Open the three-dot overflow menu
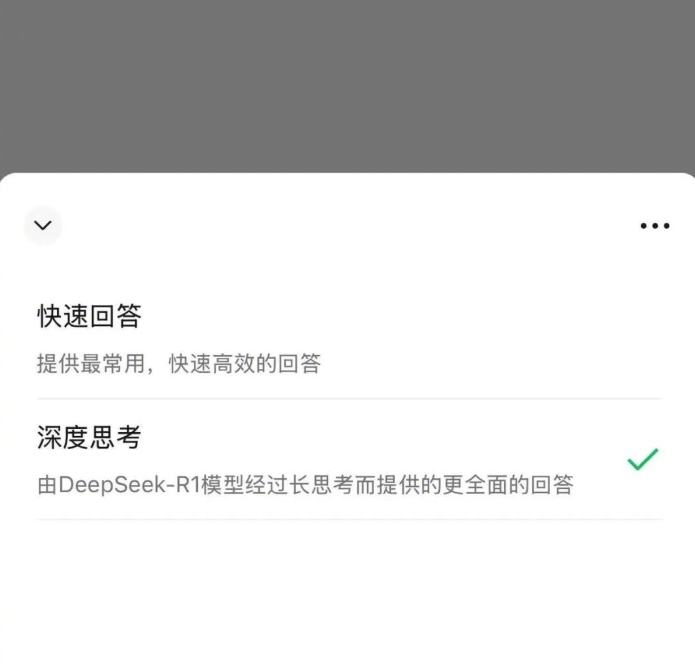Image resolution: width=695 pixels, height=668 pixels. coord(654,226)
